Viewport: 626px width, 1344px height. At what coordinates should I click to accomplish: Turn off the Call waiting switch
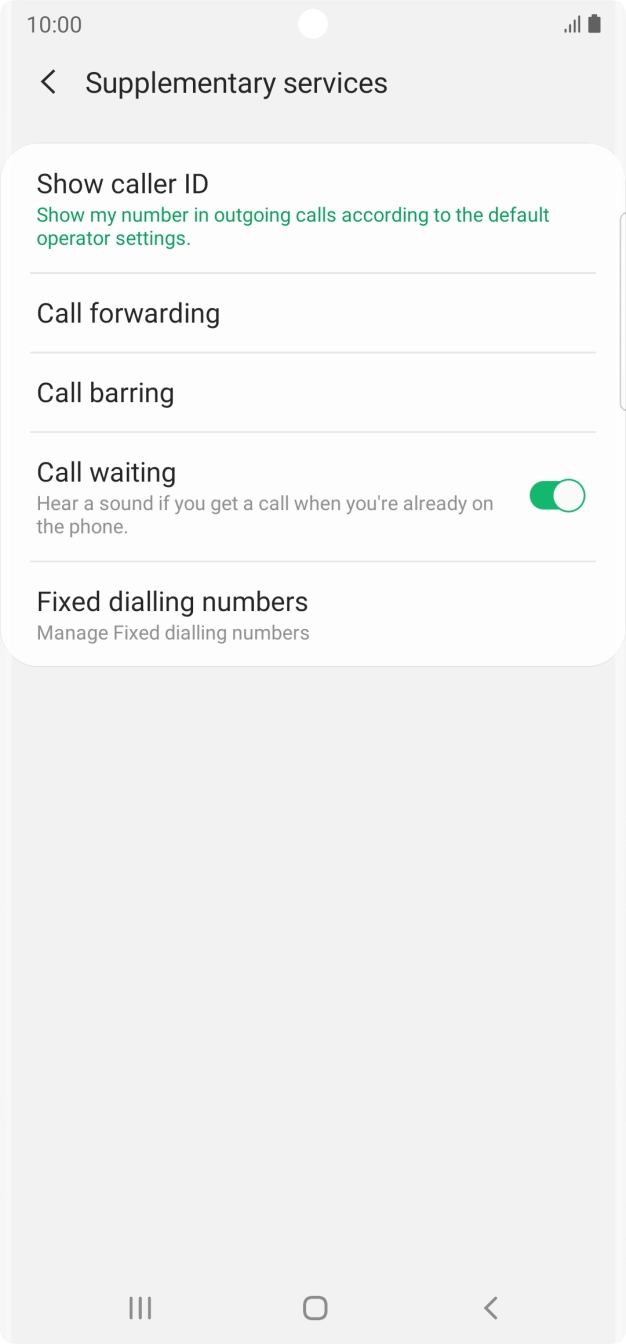pos(557,496)
